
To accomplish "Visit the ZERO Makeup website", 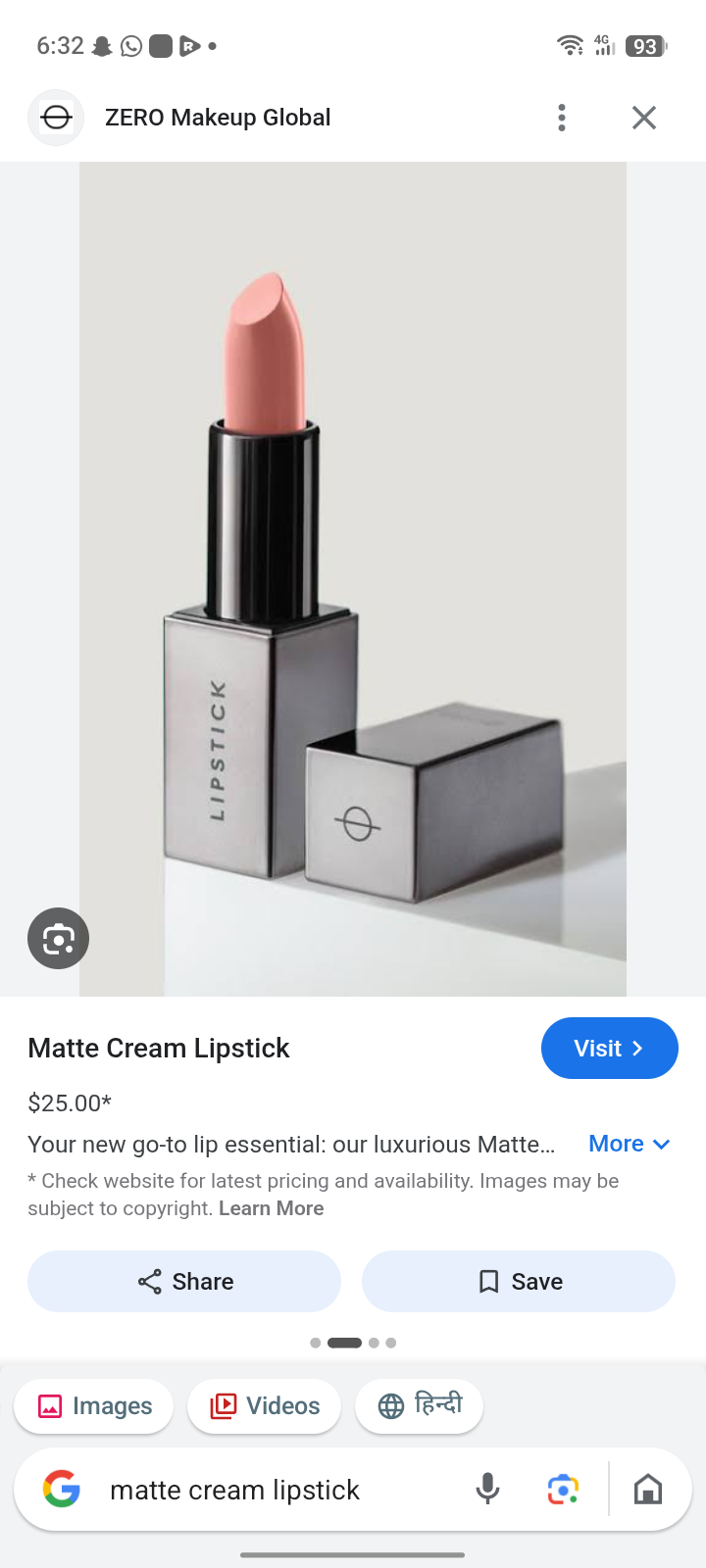I will pyautogui.click(x=609, y=1049).
